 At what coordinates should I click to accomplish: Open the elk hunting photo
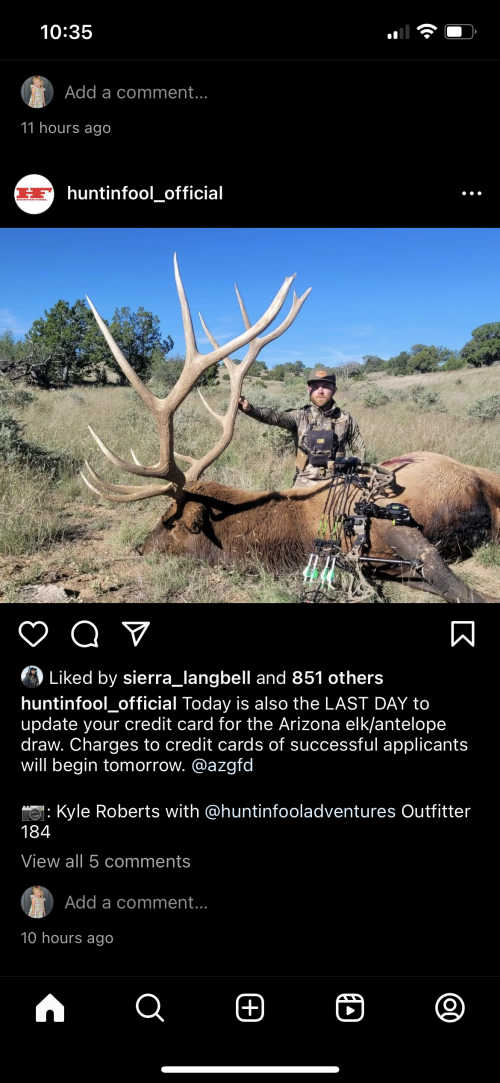point(250,415)
